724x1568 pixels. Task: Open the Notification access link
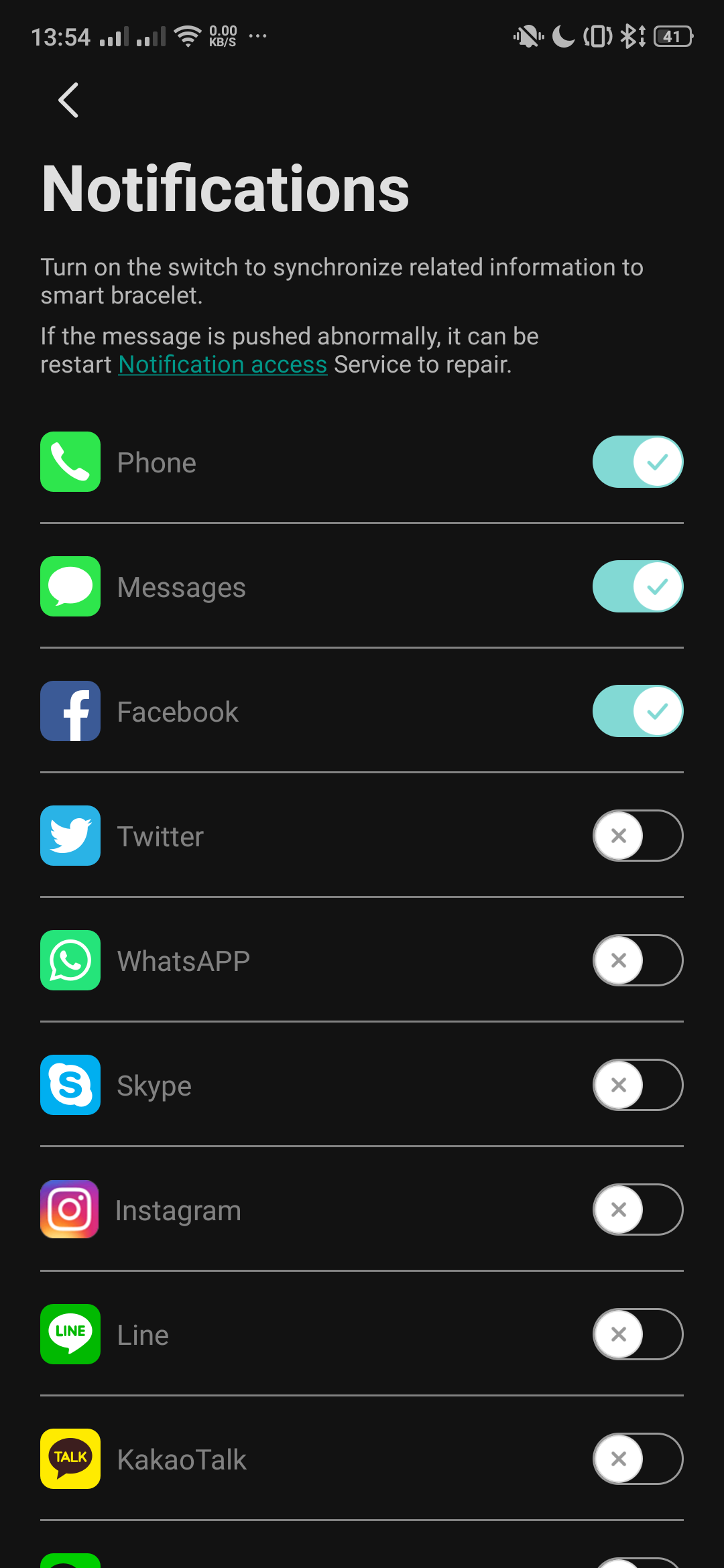pos(223,365)
